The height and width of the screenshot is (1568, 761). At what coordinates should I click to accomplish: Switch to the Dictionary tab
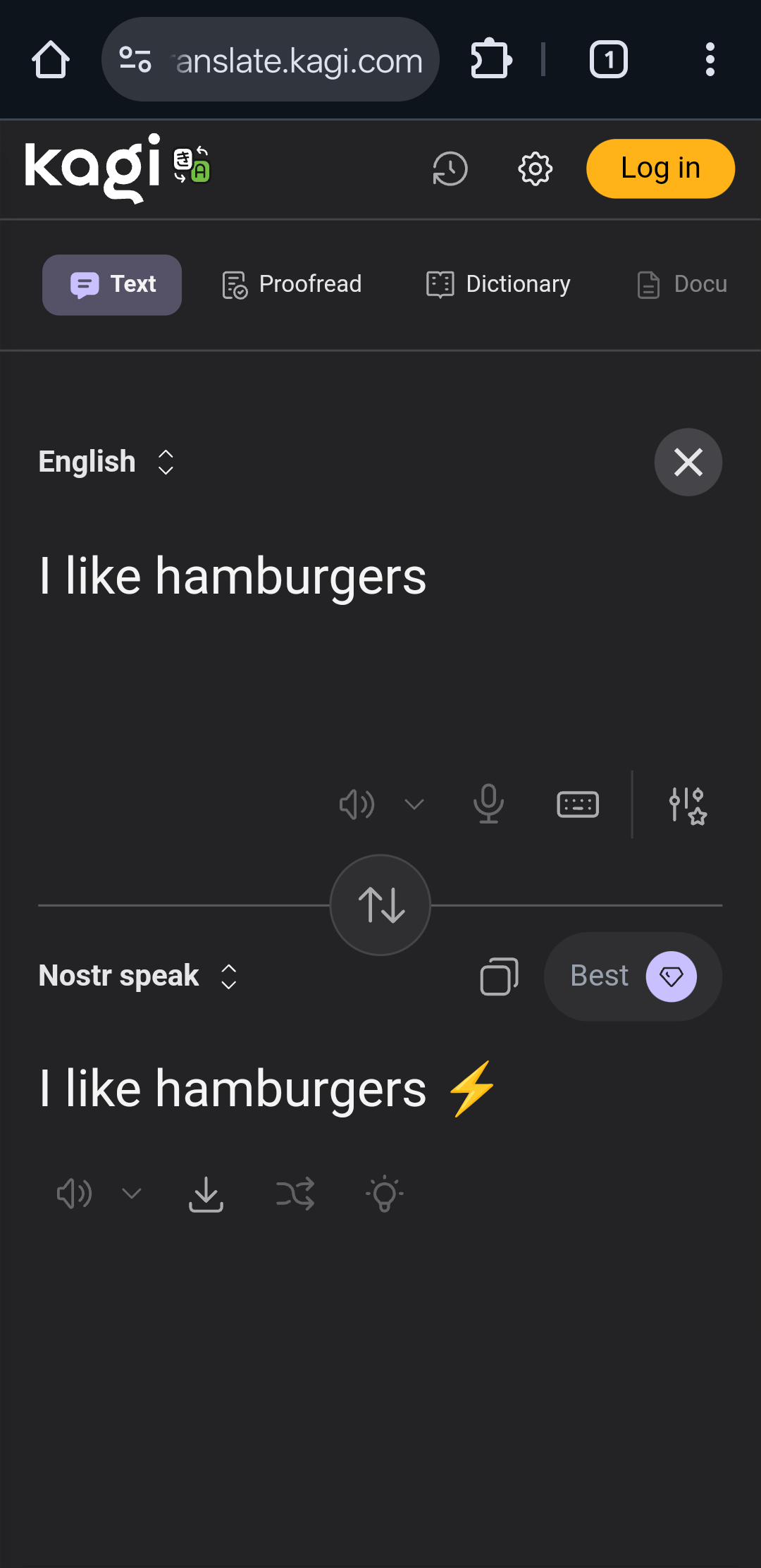pos(498,284)
